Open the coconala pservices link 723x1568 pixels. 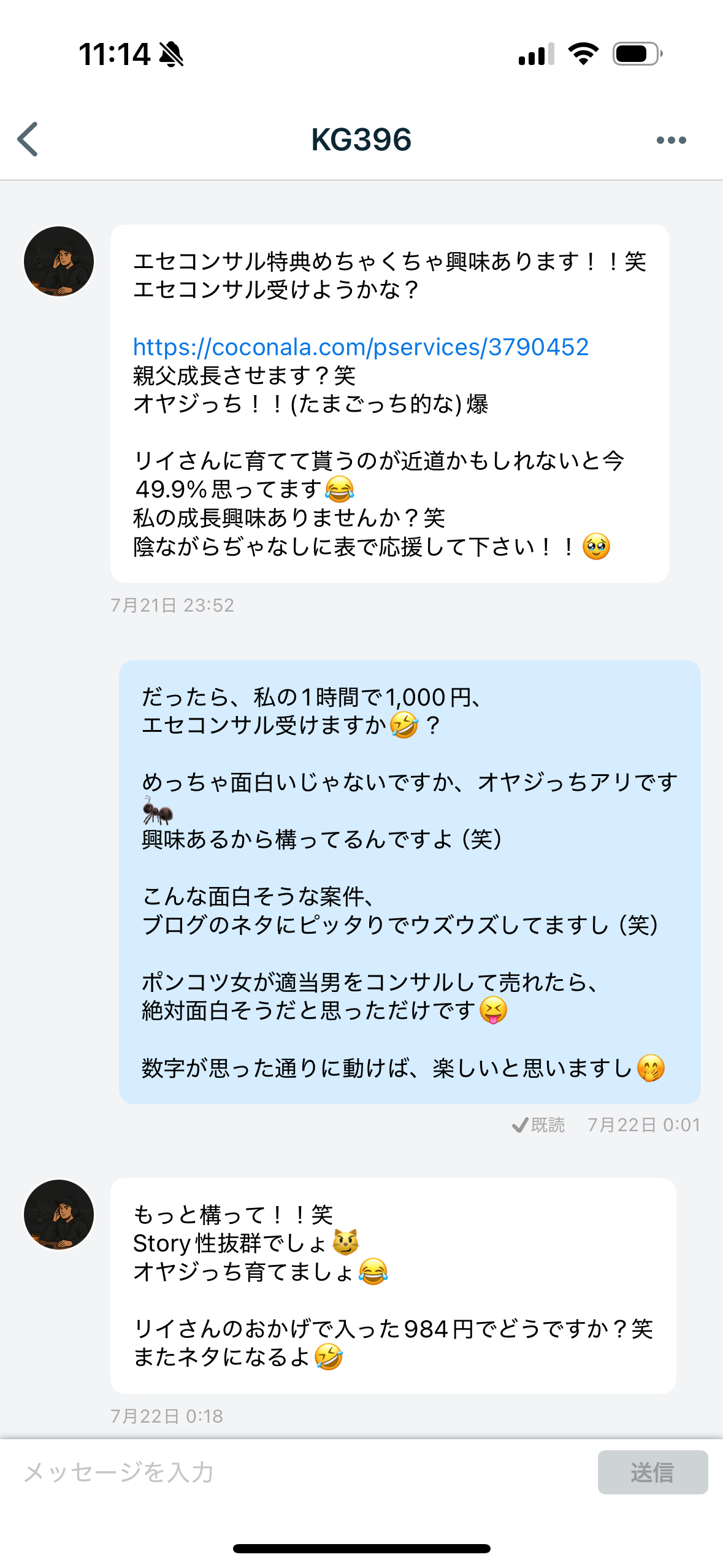coord(360,347)
